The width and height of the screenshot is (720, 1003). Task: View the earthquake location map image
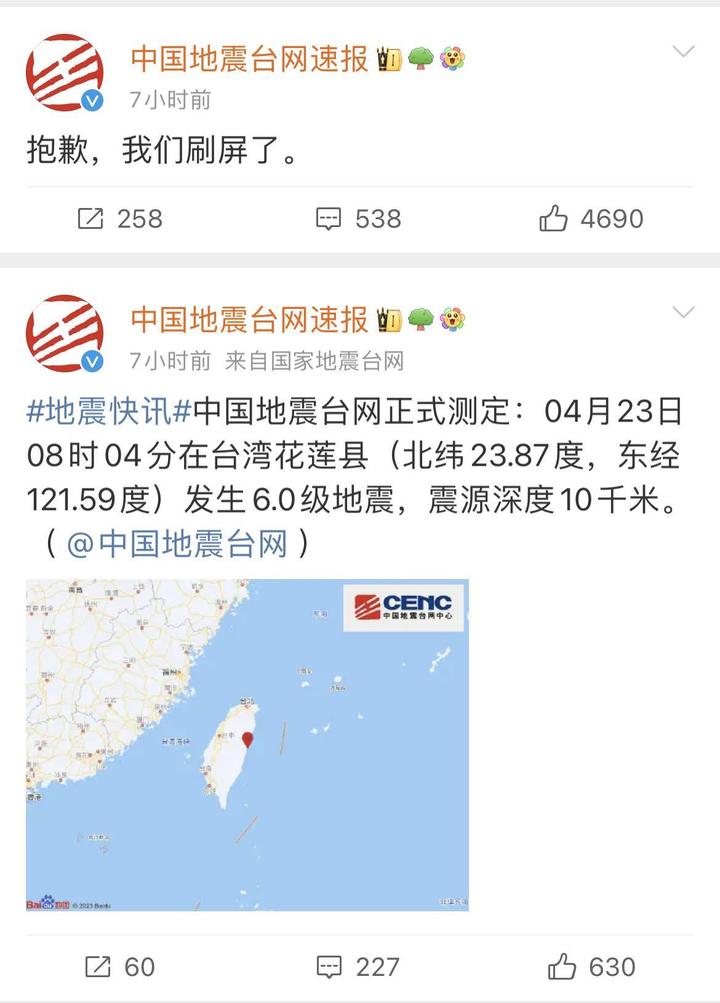(x=247, y=745)
